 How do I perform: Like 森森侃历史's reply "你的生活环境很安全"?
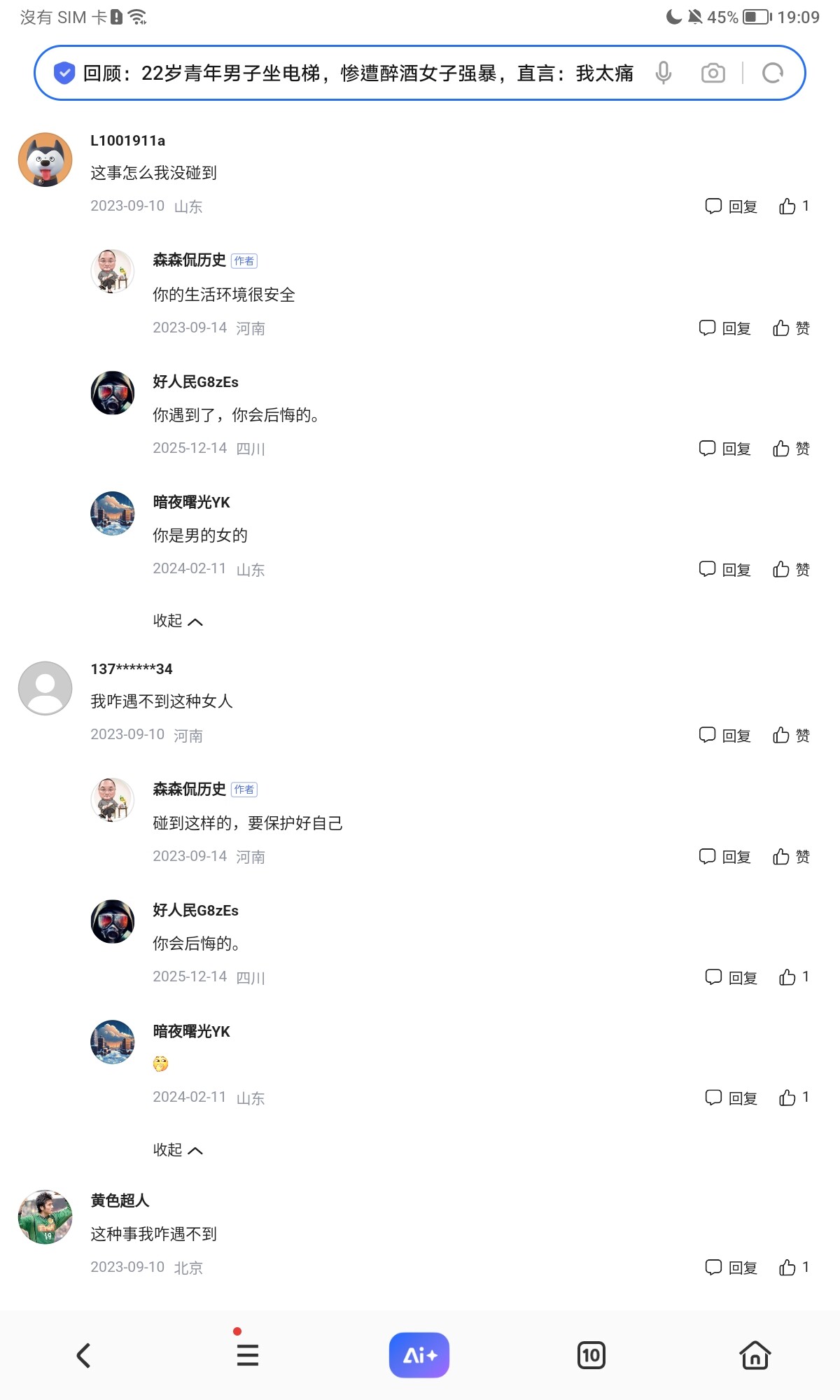pyautogui.click(x=791, y=328)
